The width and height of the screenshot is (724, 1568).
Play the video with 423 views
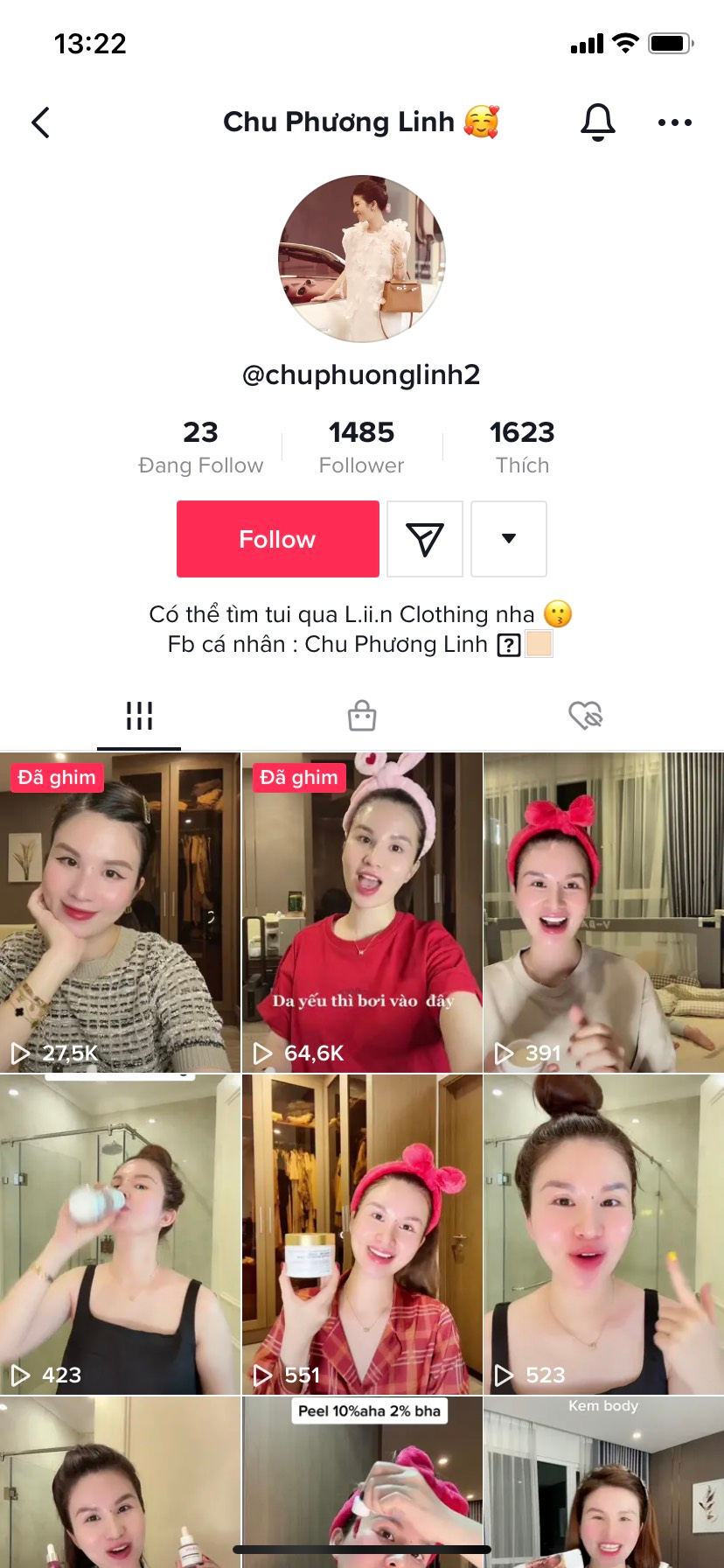(120, 1234)
